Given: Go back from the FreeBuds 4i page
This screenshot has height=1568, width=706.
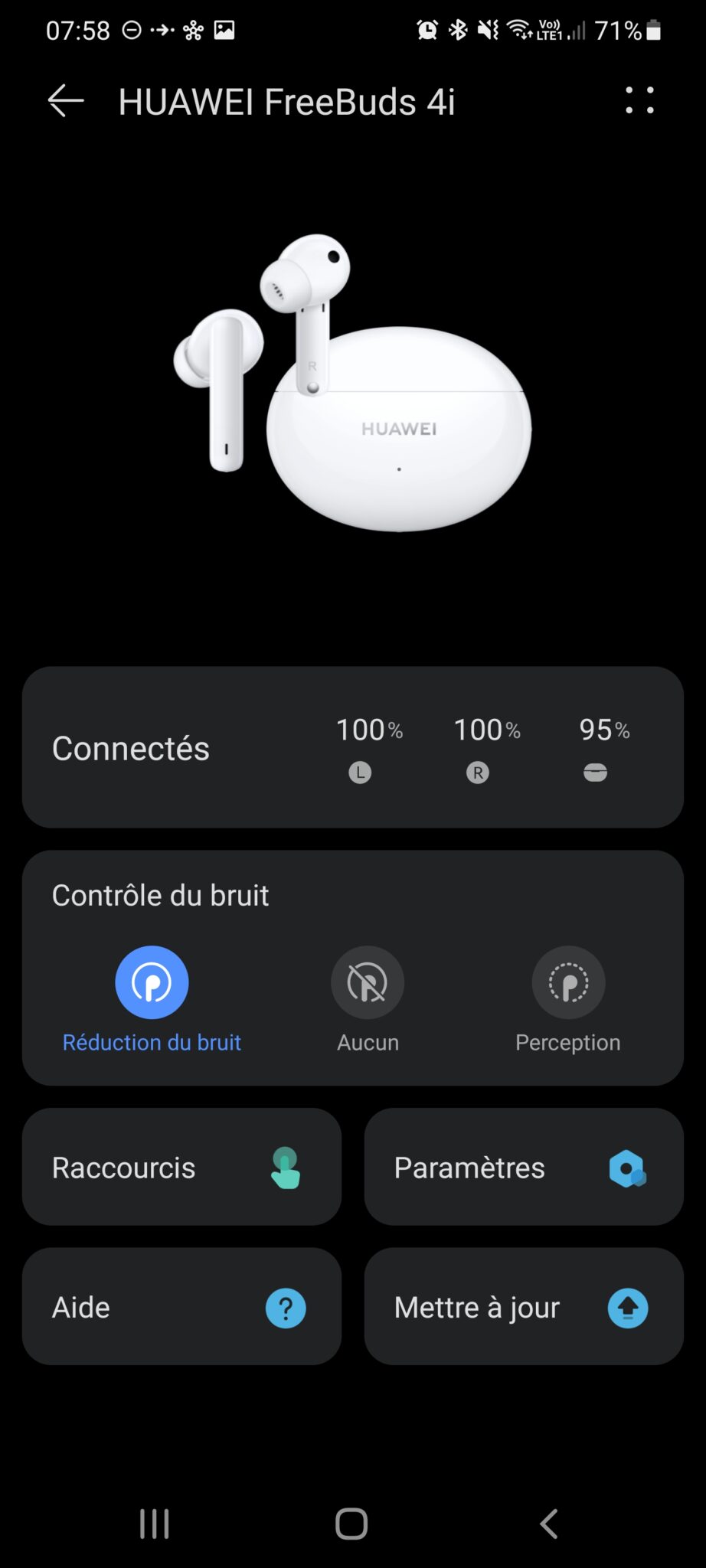Looking at the screenshot, I should tap(66, 101).
